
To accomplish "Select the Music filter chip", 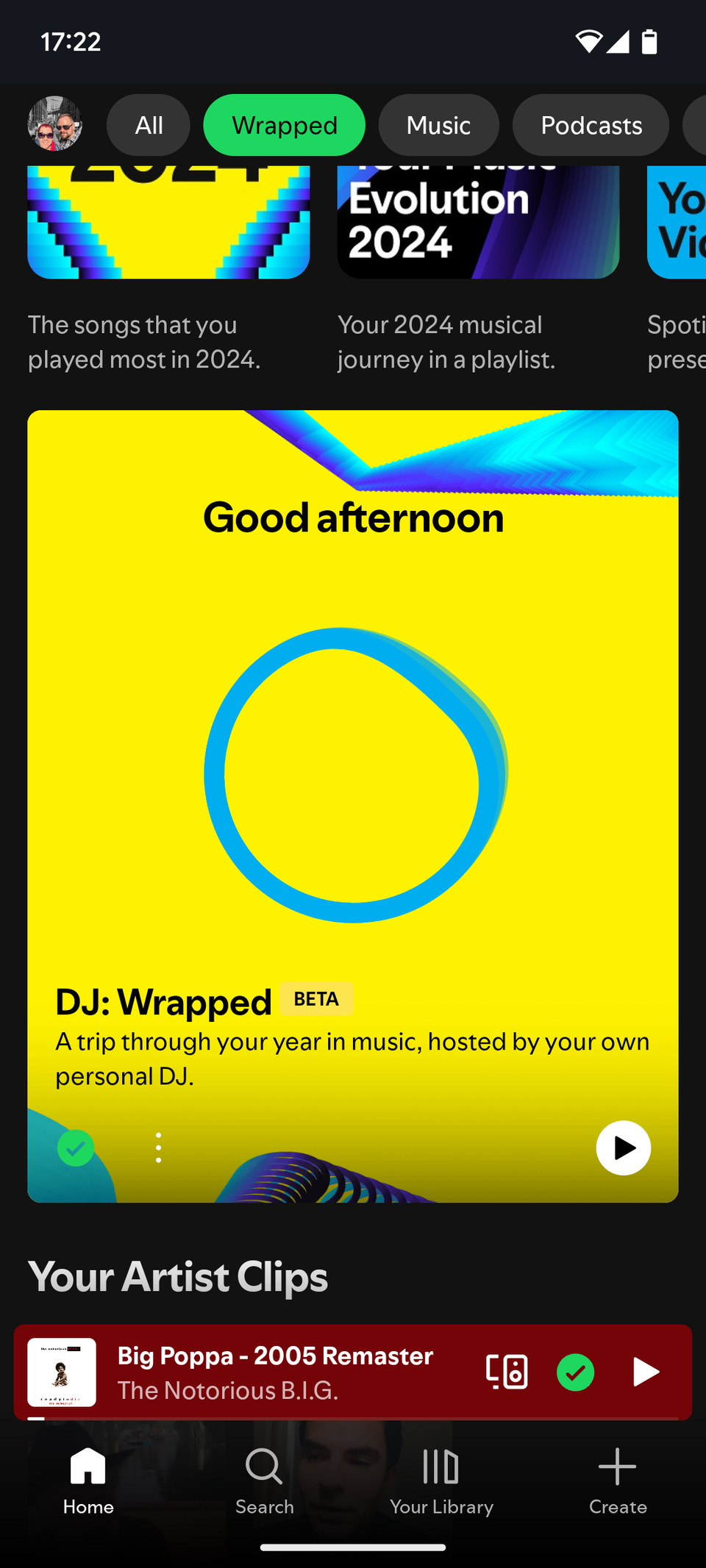I will coord(438,125).
